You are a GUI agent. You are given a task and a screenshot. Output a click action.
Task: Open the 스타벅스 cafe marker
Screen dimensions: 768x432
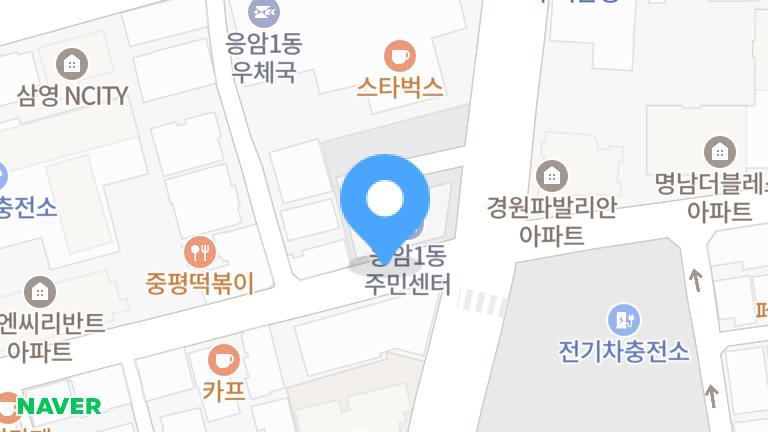(x=399, y=54)
